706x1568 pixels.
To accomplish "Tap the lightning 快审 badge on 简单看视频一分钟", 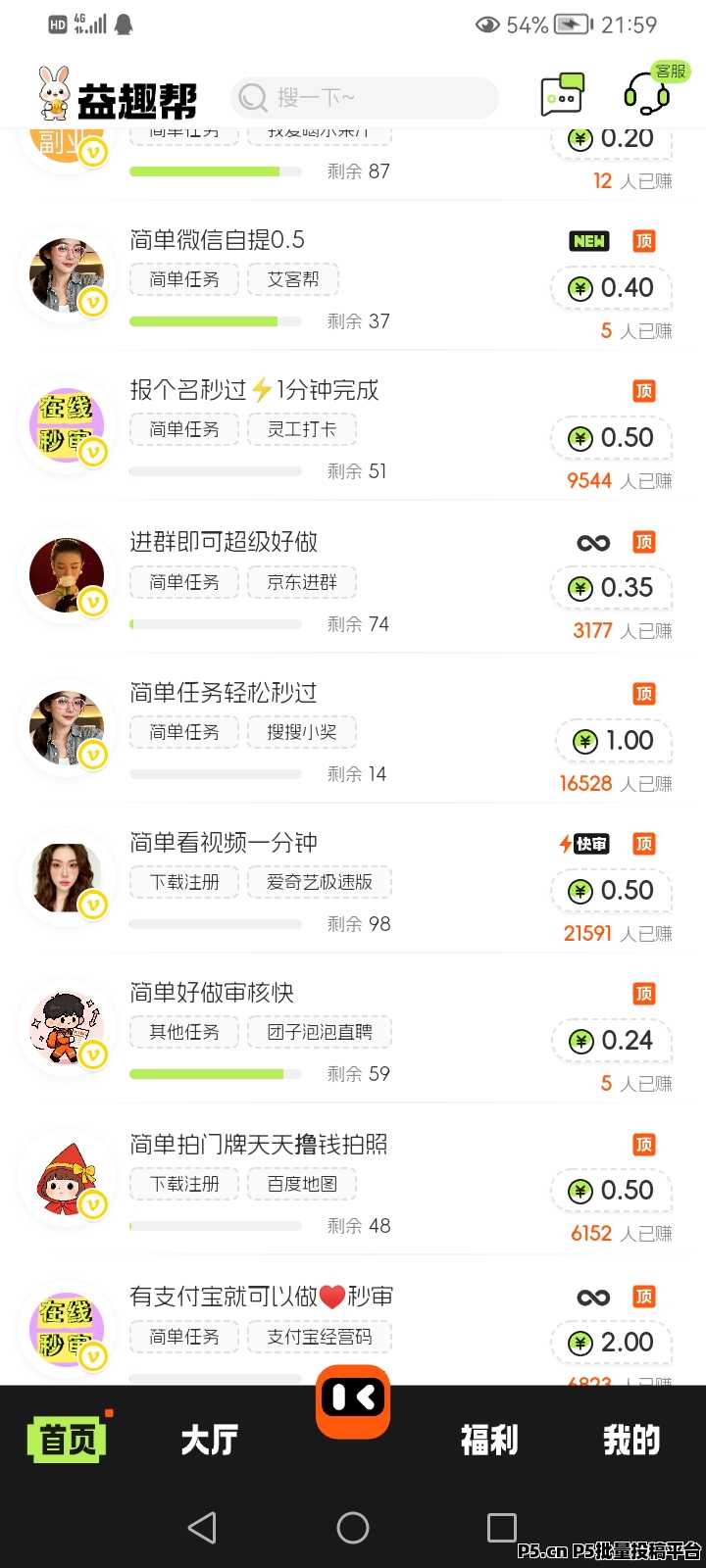I will pos(585,844).
